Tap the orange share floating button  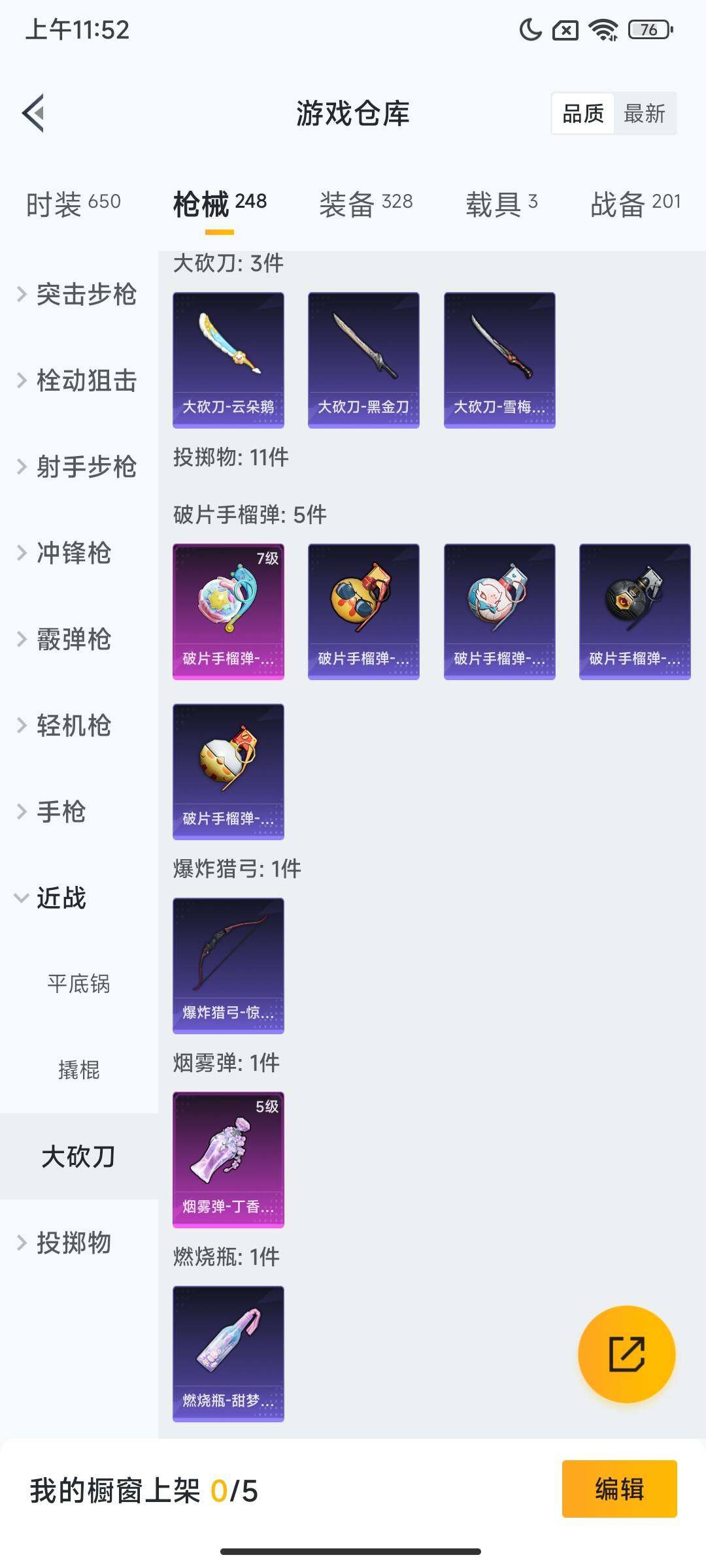coord(626,1354)
